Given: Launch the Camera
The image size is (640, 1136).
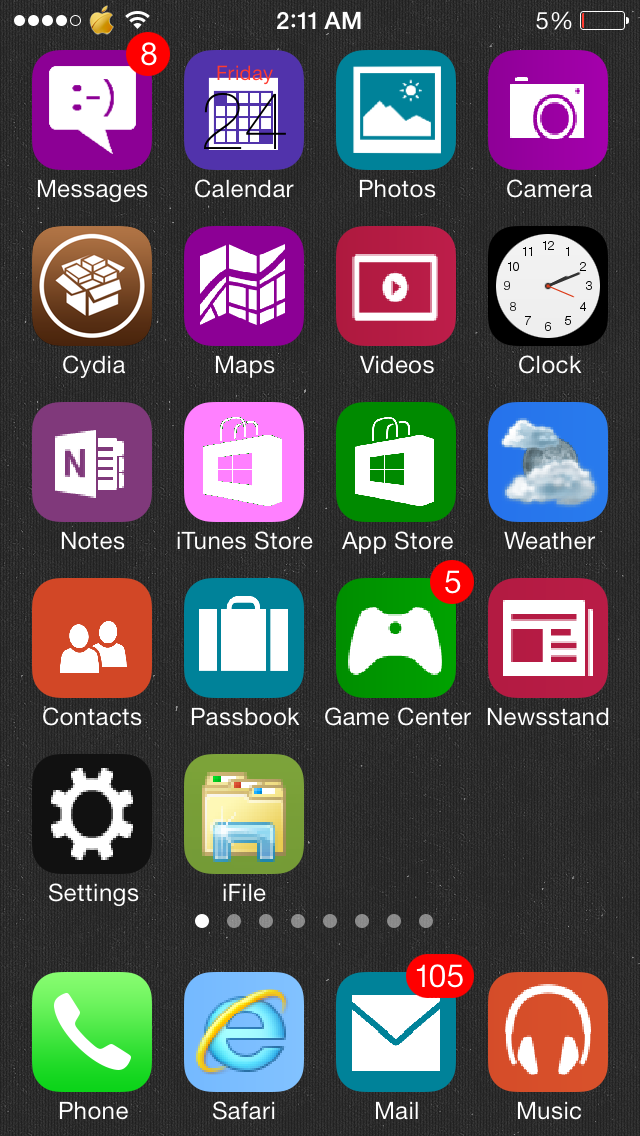Looking at the screenshot, I should [x=548, y=110].
